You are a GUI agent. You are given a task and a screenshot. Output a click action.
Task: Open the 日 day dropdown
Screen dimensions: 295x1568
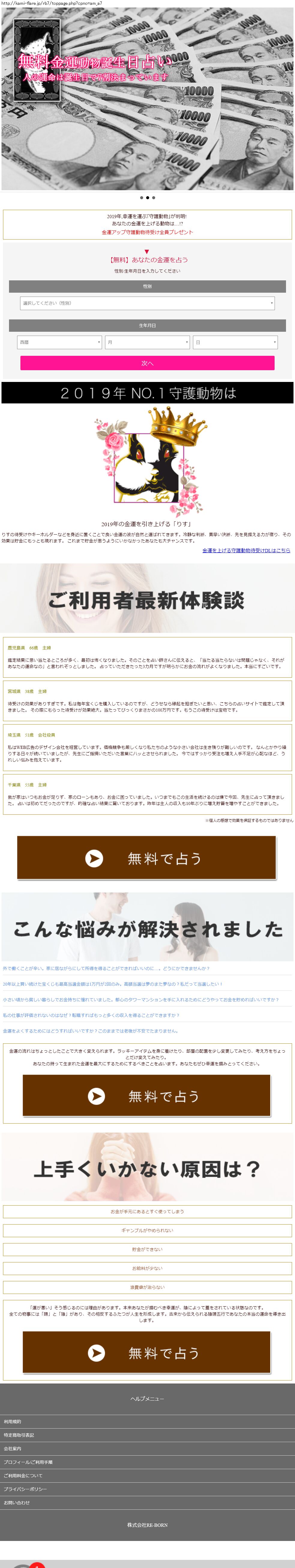coord(235,342)
